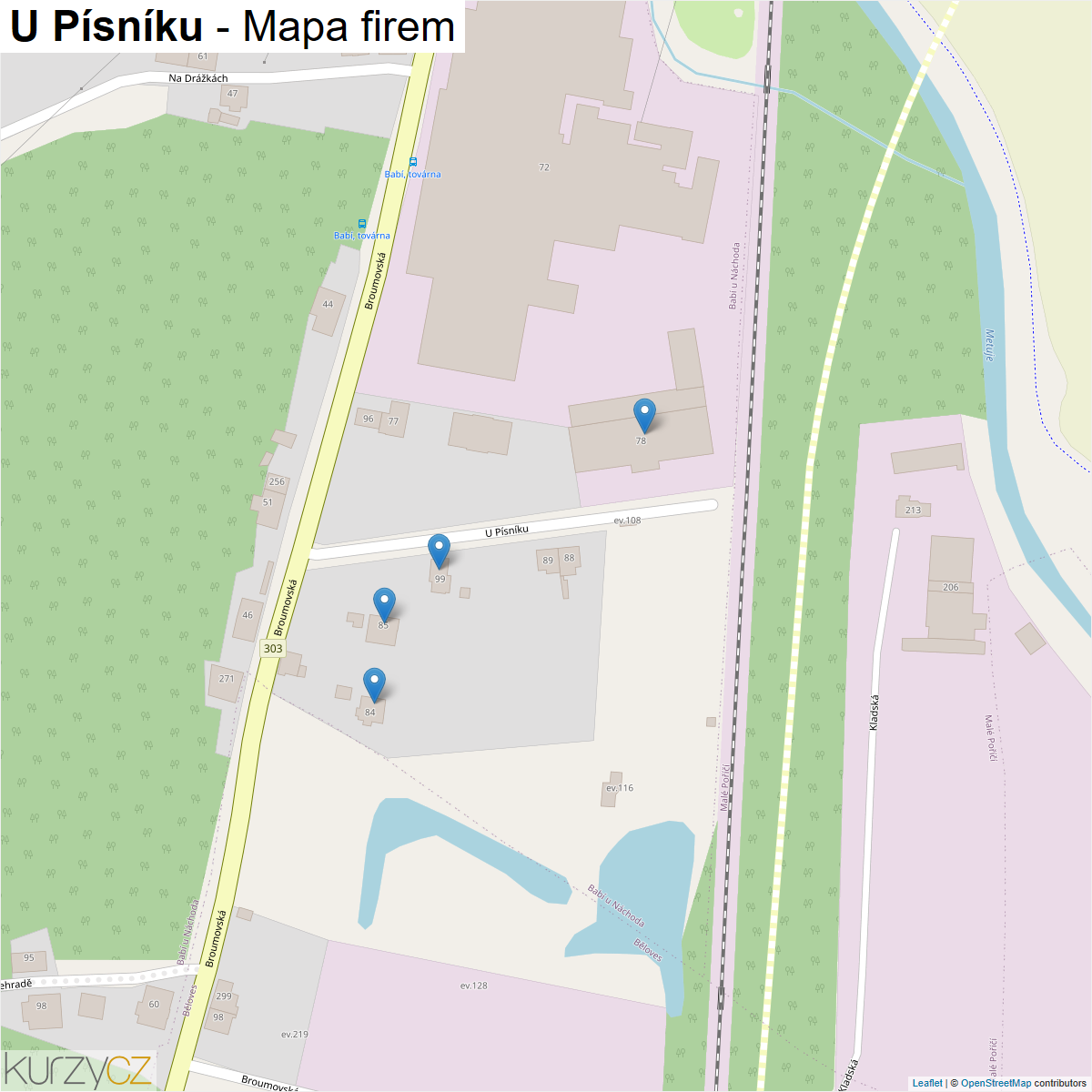Select the marker at building 84
Image resolution: width=1092 pixels, height=1092 pixels.
coord(374,684)
